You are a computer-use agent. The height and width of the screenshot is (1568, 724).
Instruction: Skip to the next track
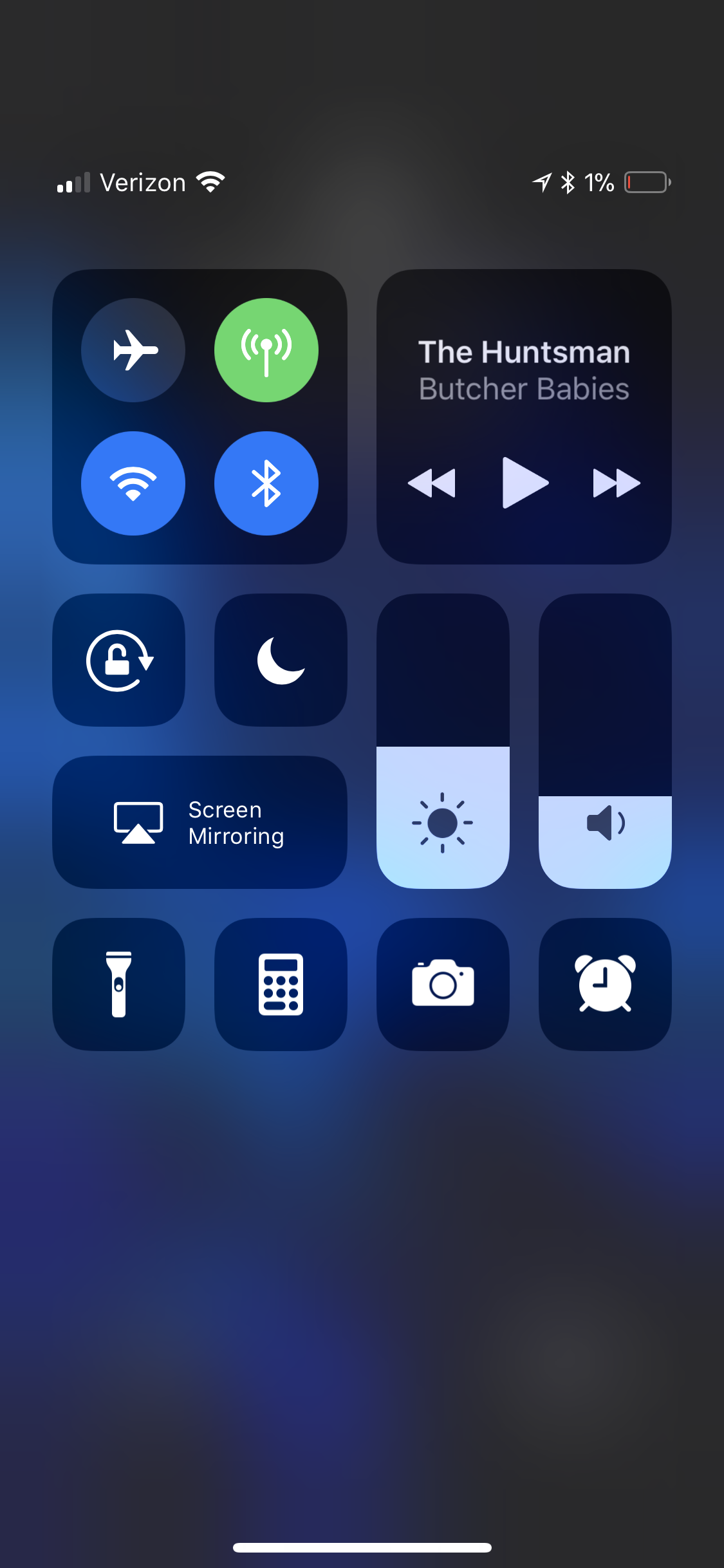tap(616, 483)
